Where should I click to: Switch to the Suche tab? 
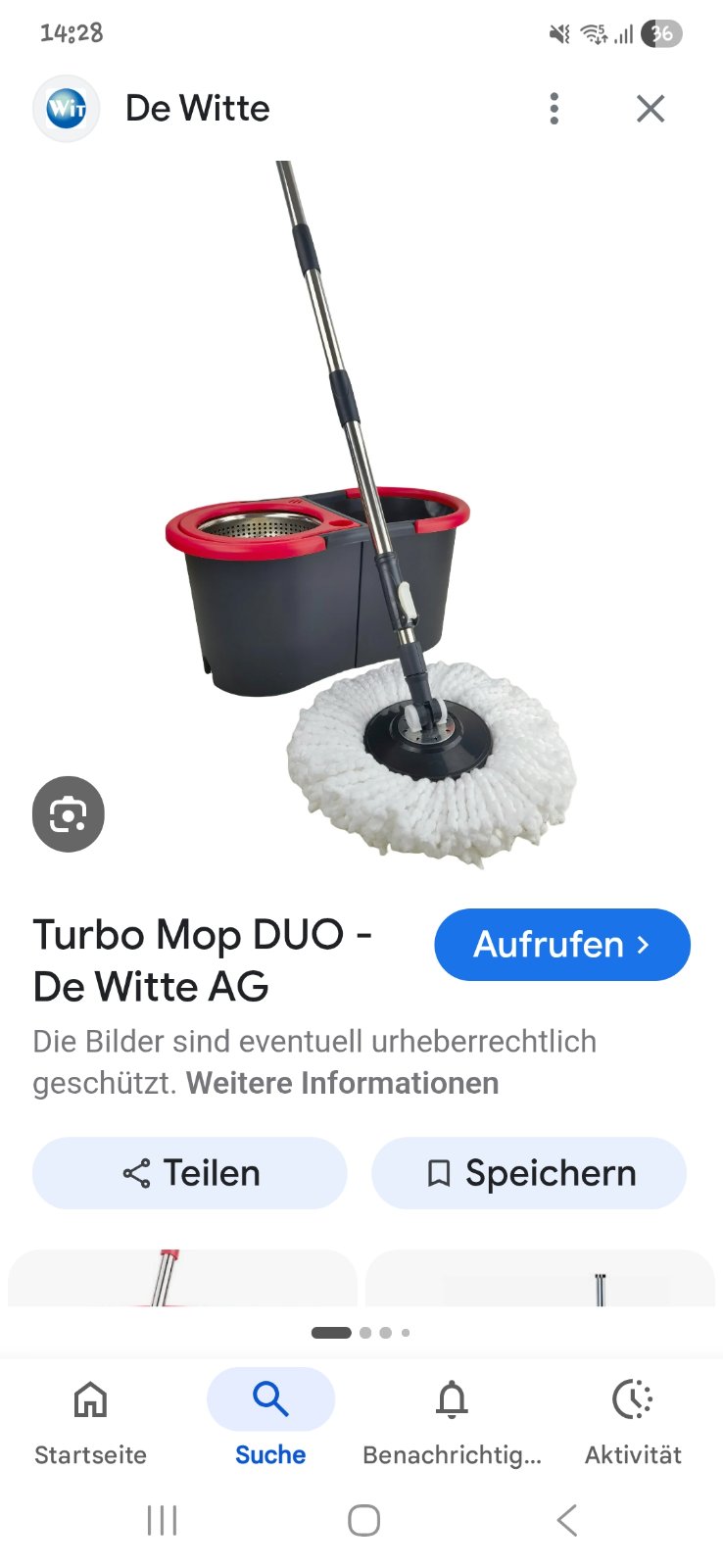(270, 1421)
